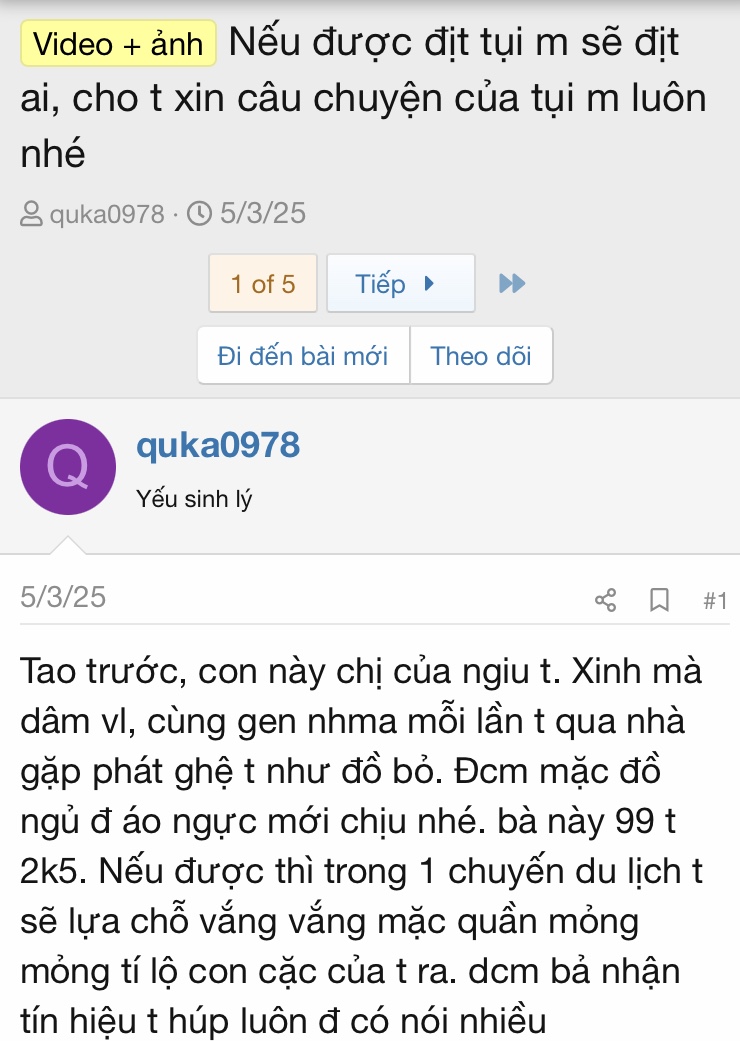
Task: Click the bold quka0978 name beside the avatar
Action: [x=219, y=447]
